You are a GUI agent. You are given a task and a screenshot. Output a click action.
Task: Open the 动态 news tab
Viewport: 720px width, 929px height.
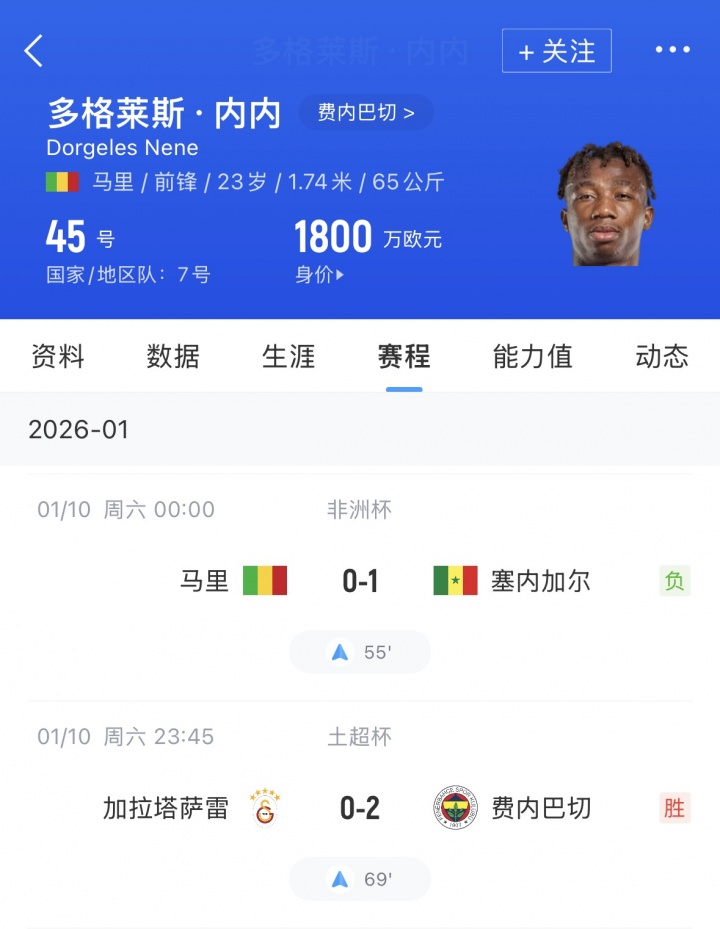coord(662,356)
